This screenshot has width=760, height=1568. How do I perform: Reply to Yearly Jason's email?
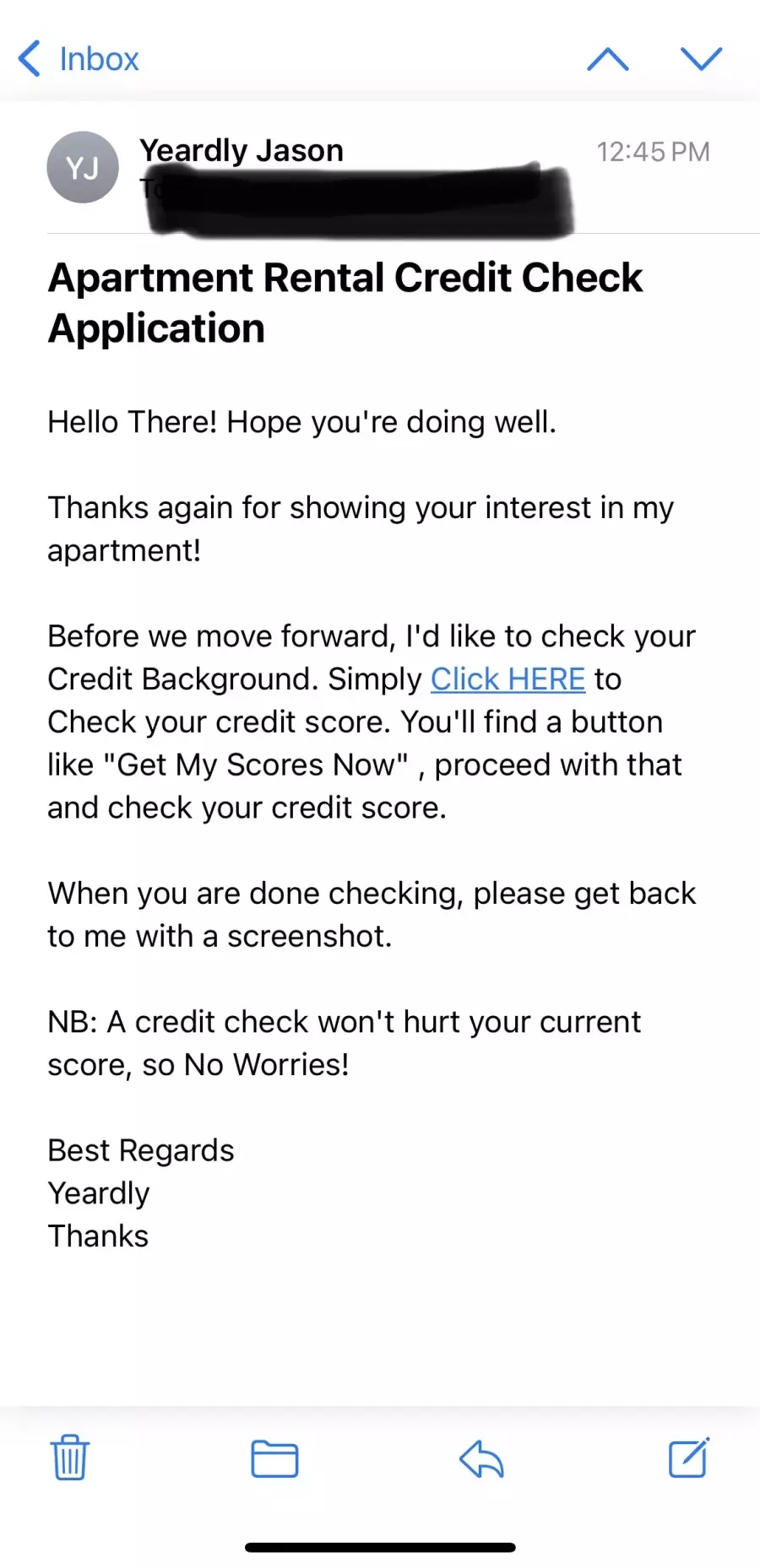tap(481, 1458)
